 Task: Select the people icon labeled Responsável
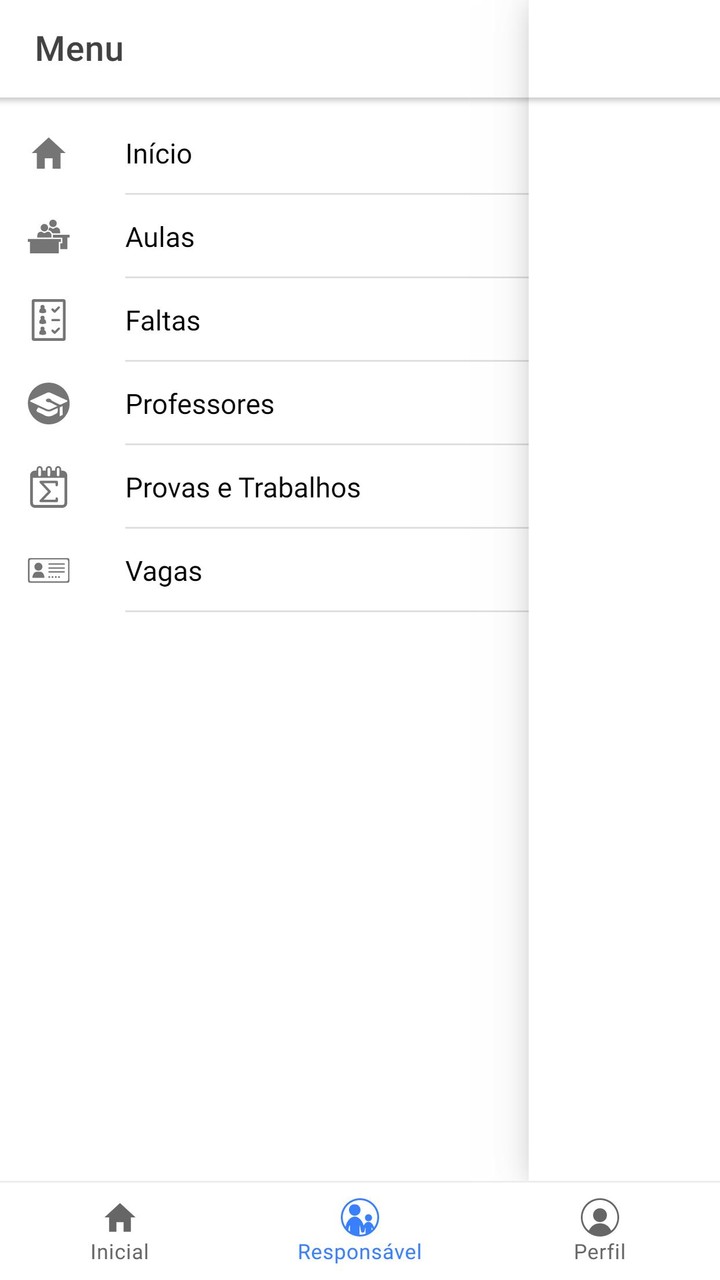pos(359,1216)
